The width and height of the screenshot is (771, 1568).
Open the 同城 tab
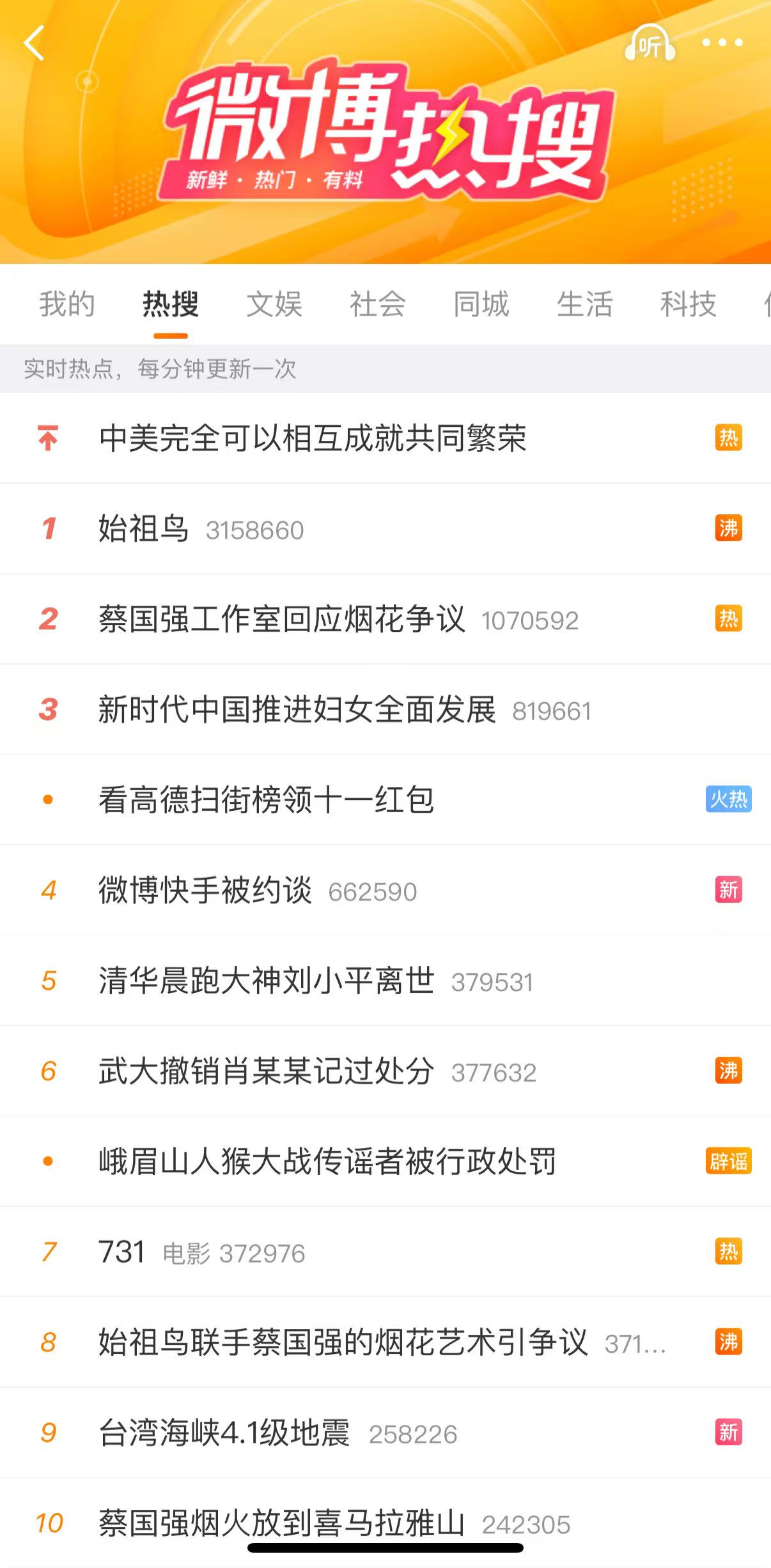(479, 305)
